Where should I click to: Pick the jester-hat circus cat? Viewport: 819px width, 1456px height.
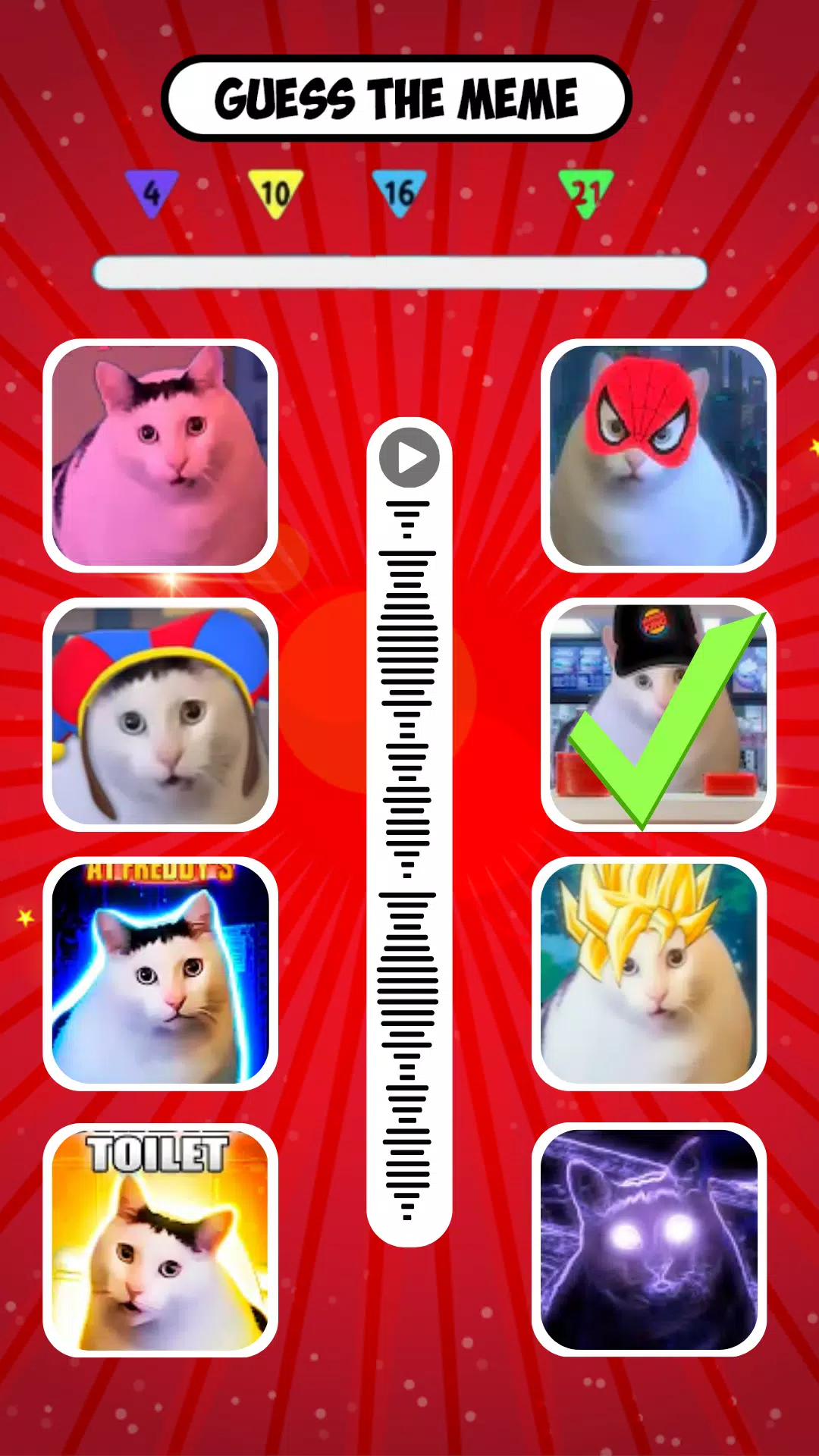162,720
